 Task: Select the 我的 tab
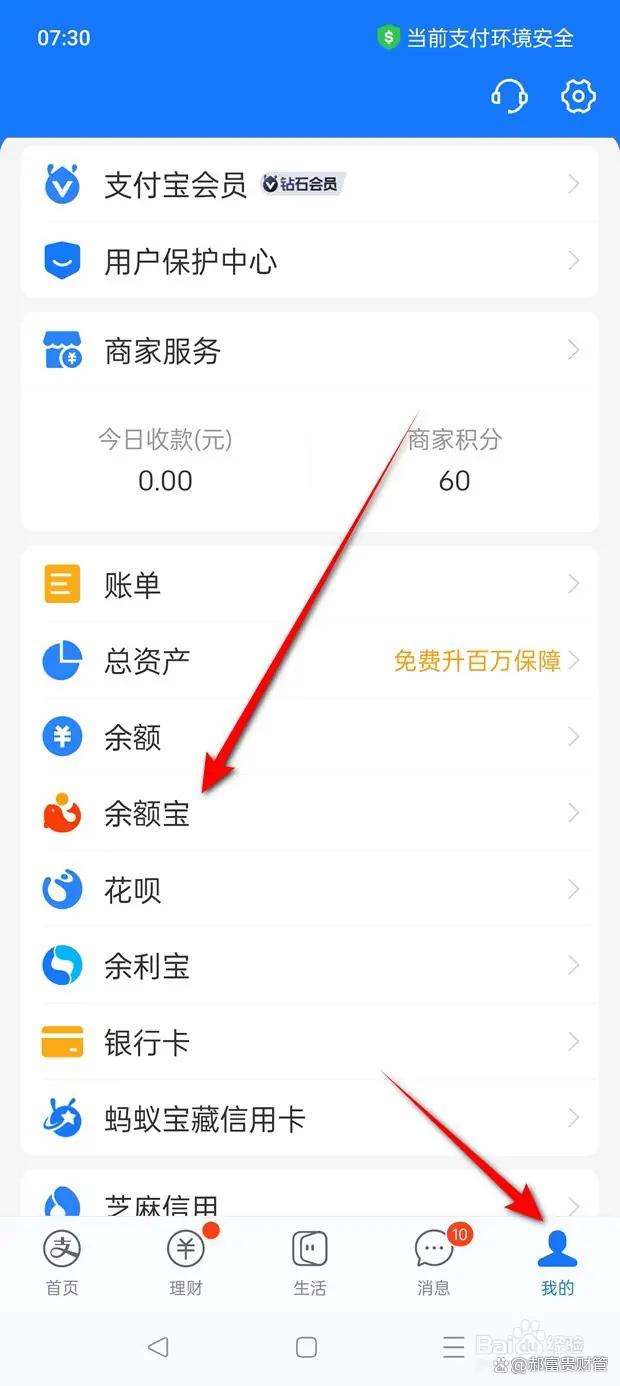557,1262
